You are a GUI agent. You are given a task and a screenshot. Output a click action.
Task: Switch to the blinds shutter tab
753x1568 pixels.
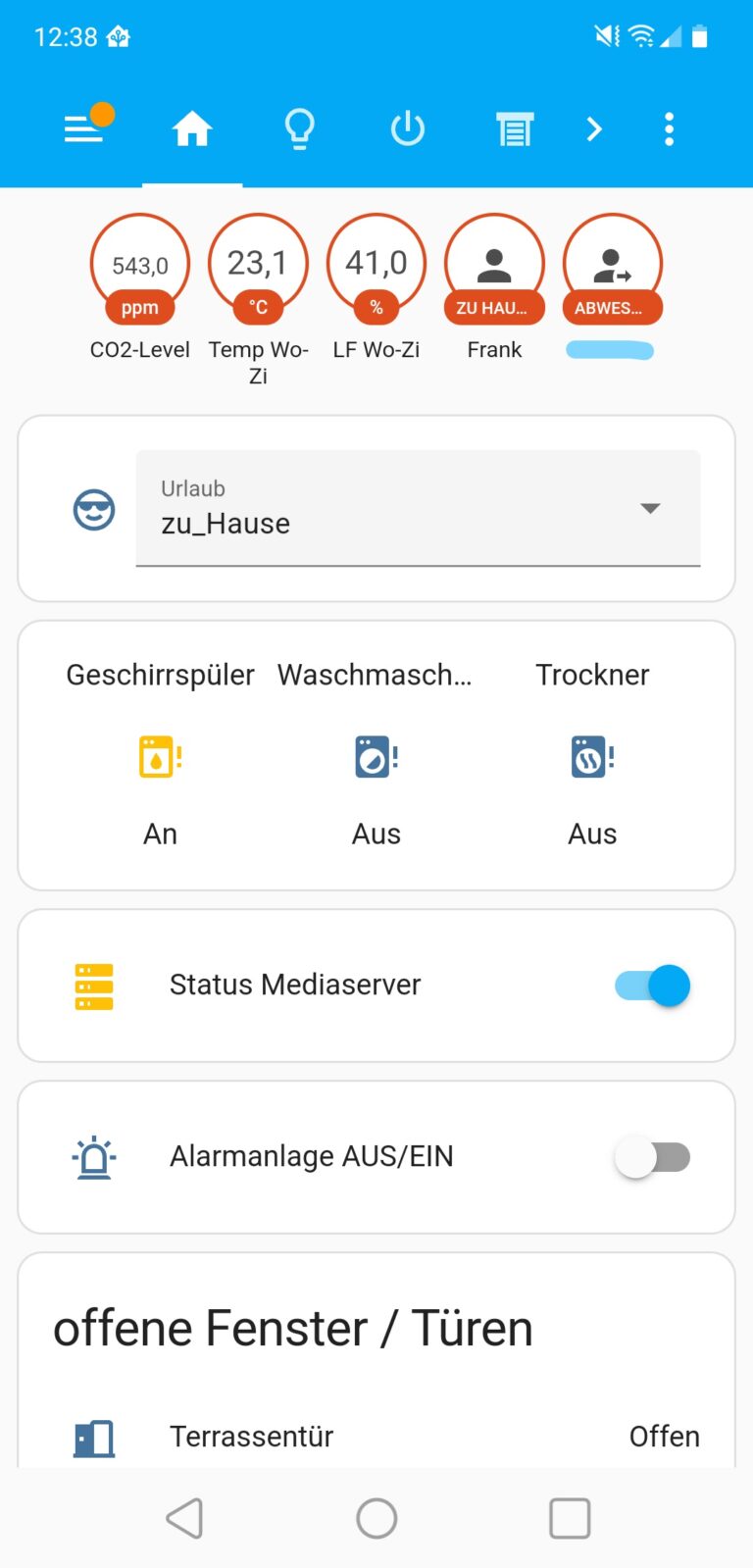(x=514, y=128)
